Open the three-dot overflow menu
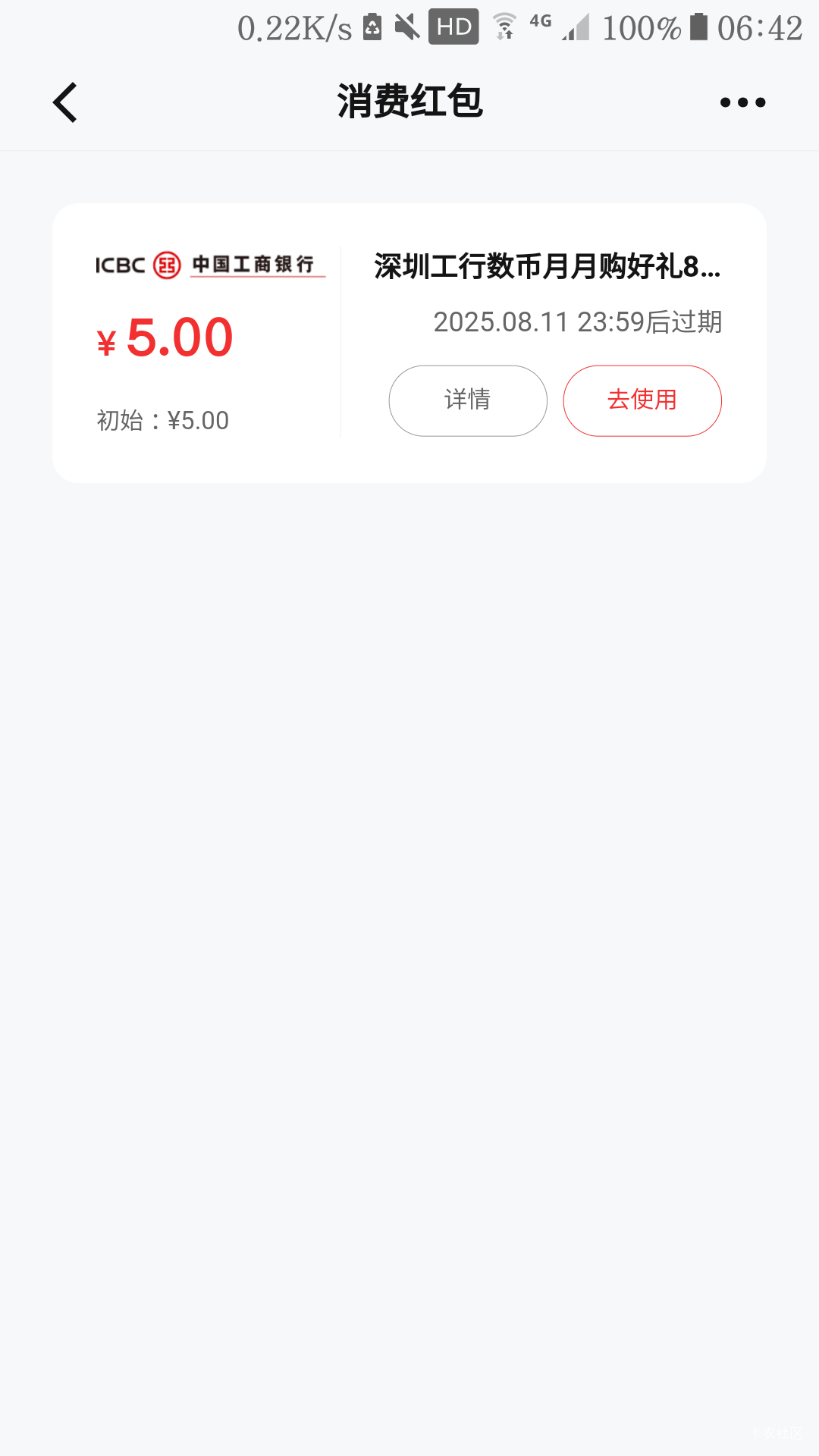The width and height of the screenshot is (819, 1456). coord(742,102)
